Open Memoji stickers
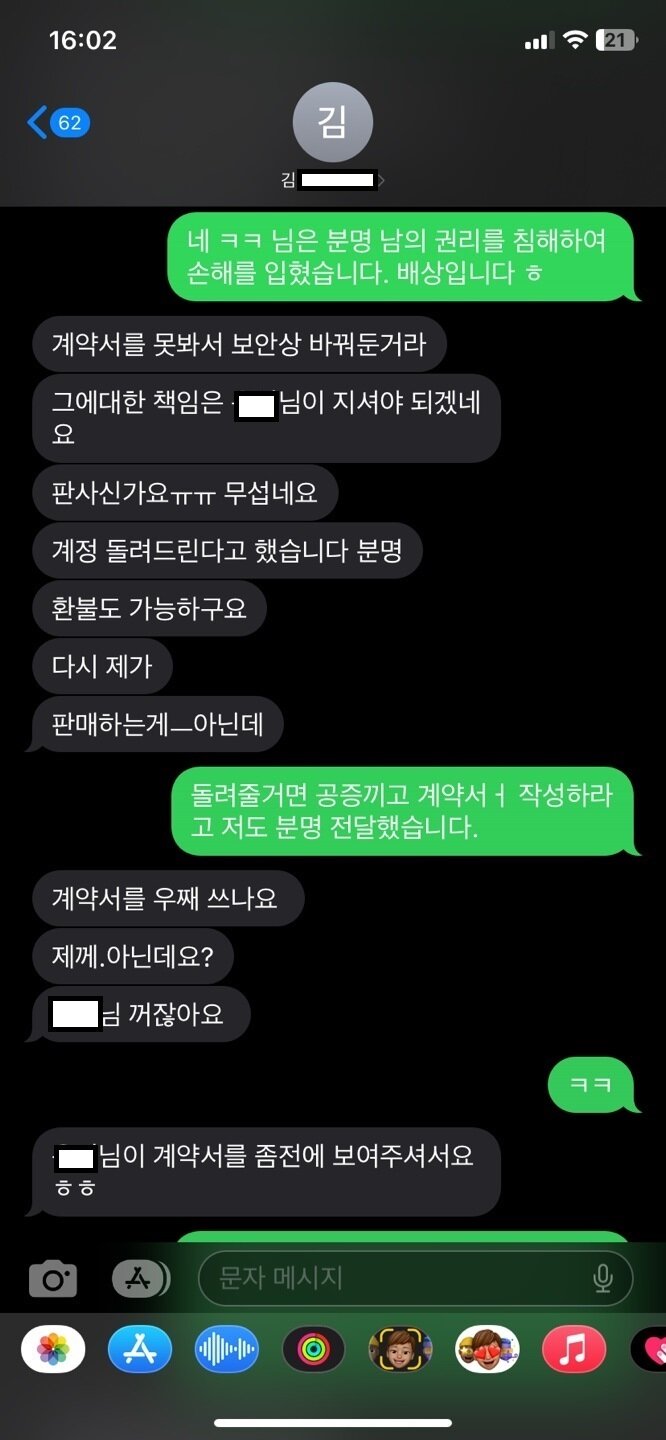This screenshot has height=1440, width=666. pos(488,1351)
